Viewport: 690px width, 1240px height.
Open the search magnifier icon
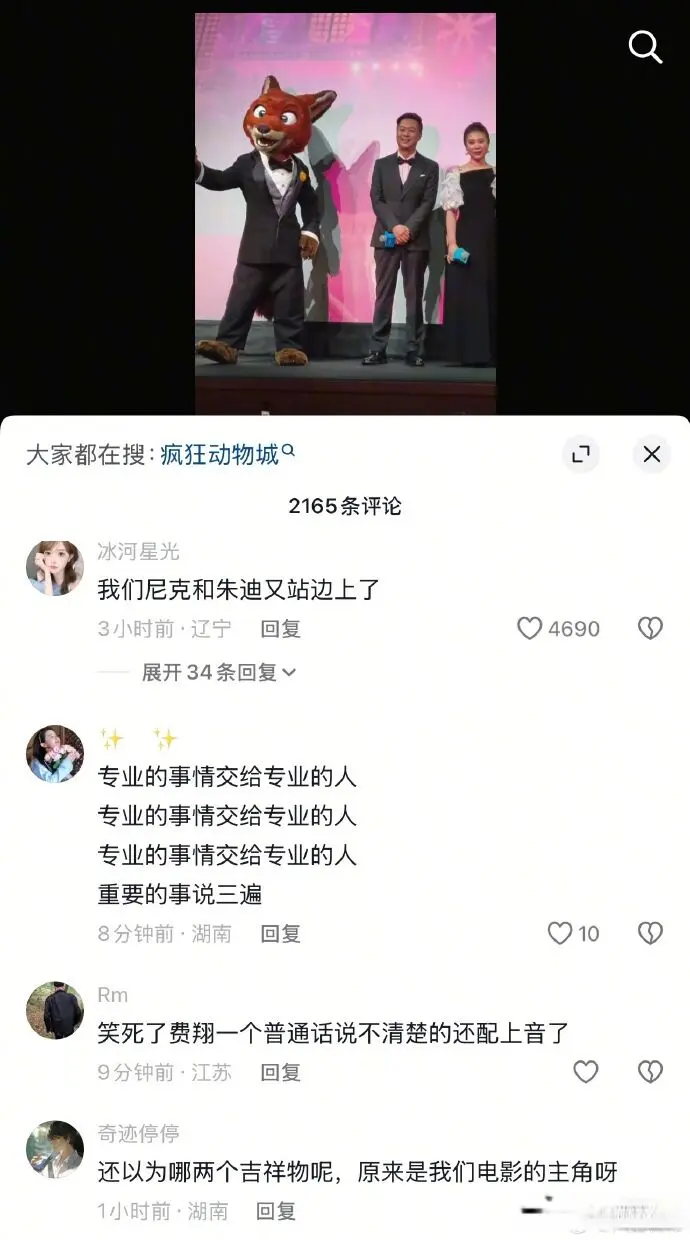[x=645, y=46]
